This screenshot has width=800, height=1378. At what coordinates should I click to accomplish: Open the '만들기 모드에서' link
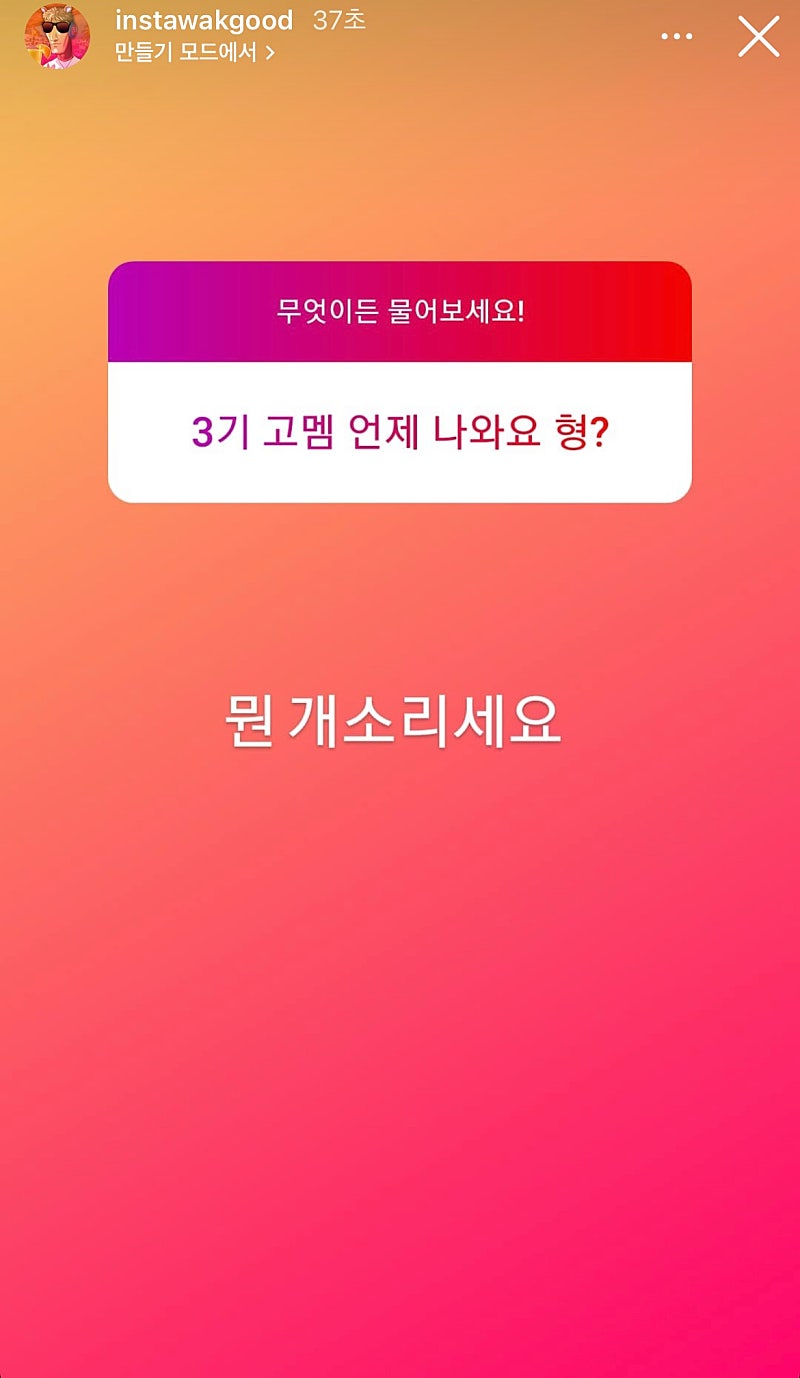click(194, 53)
